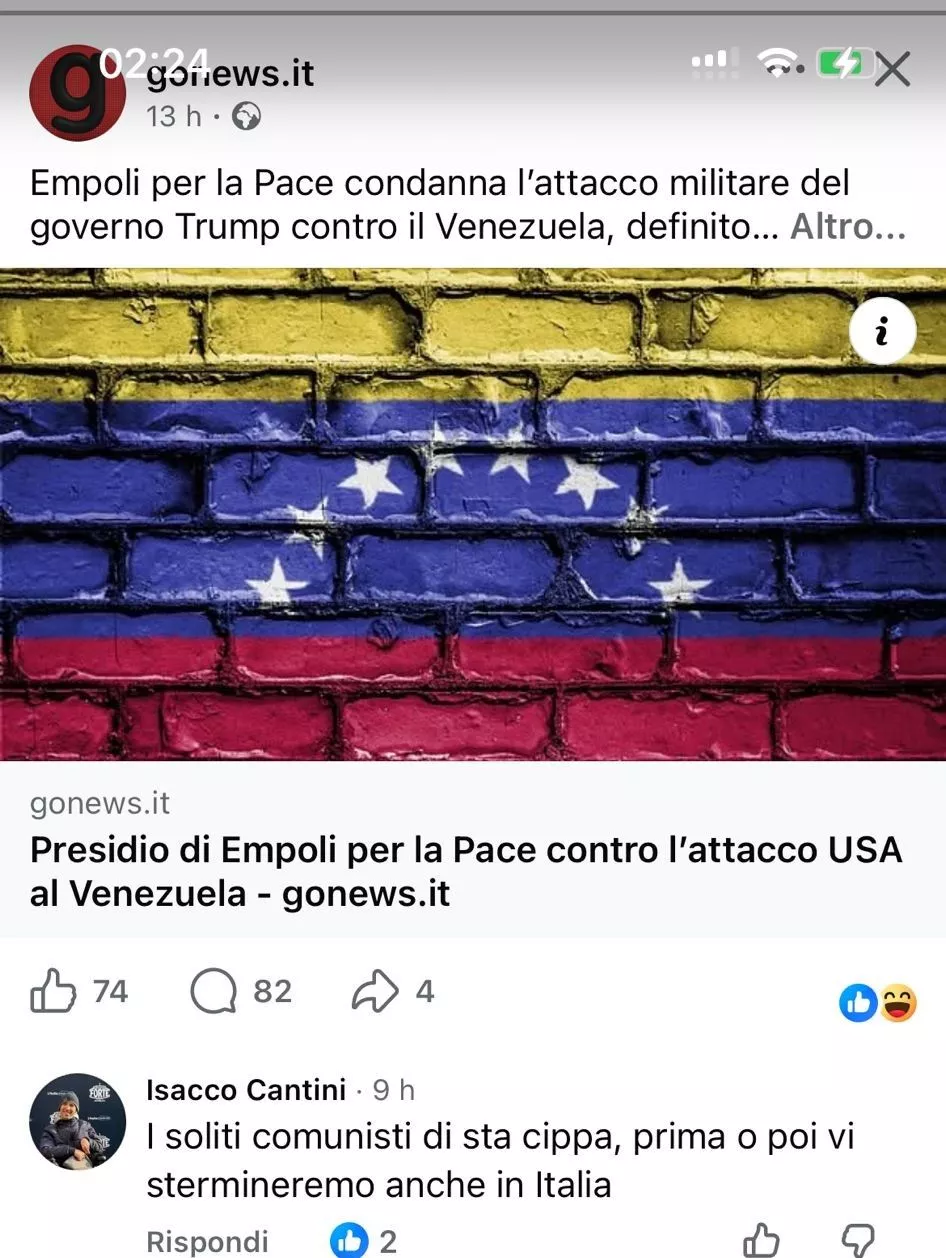
Task: Expand the post text with Altro
Action: [x=848, y=228]
